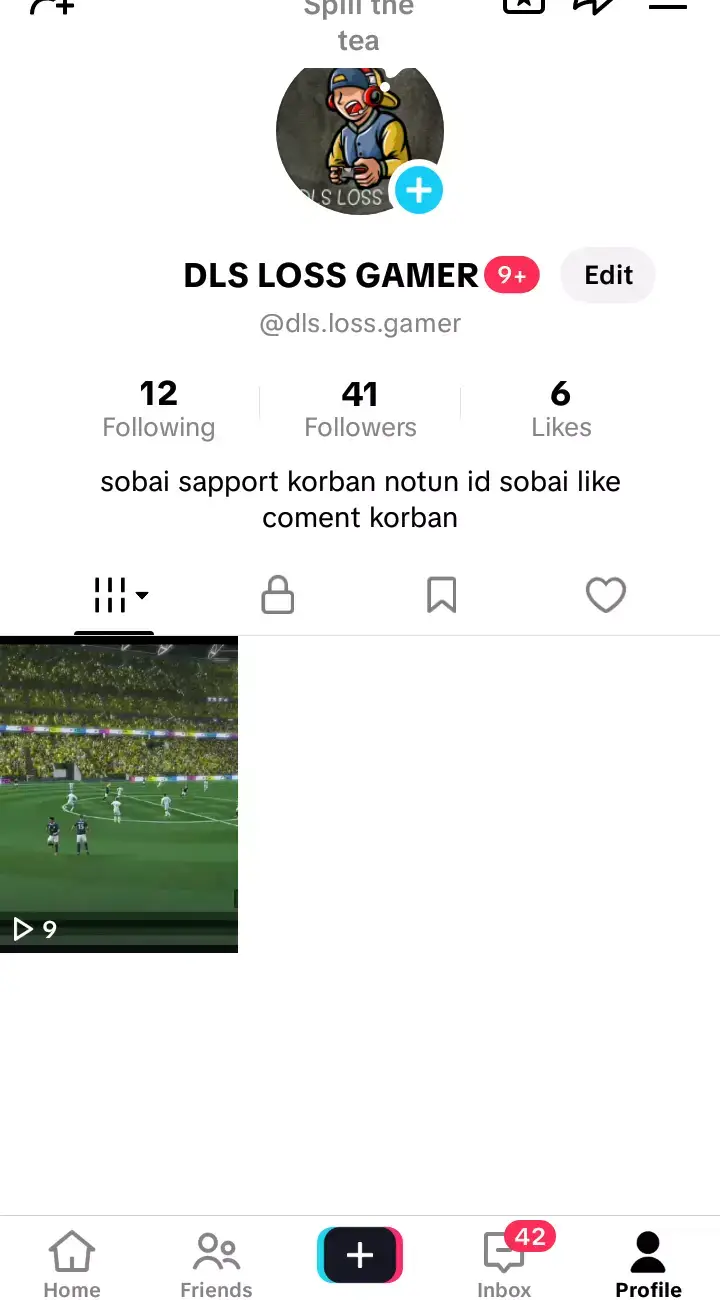The image size is (720, 1300).
Task: Tap the create (+) button to record
Action: [360, 1255]
